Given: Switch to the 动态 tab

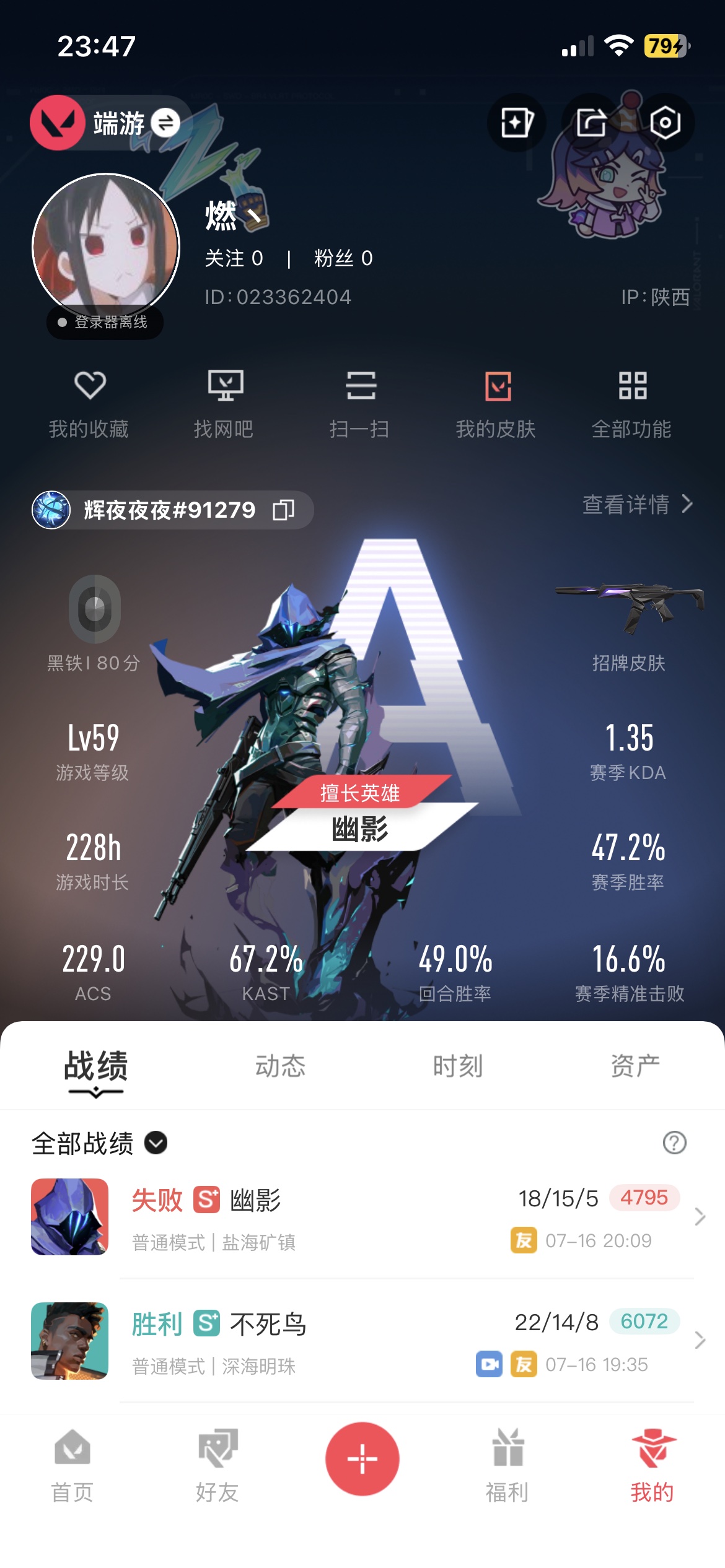Looking at the screenshot, I should [x=280, y=1066].
